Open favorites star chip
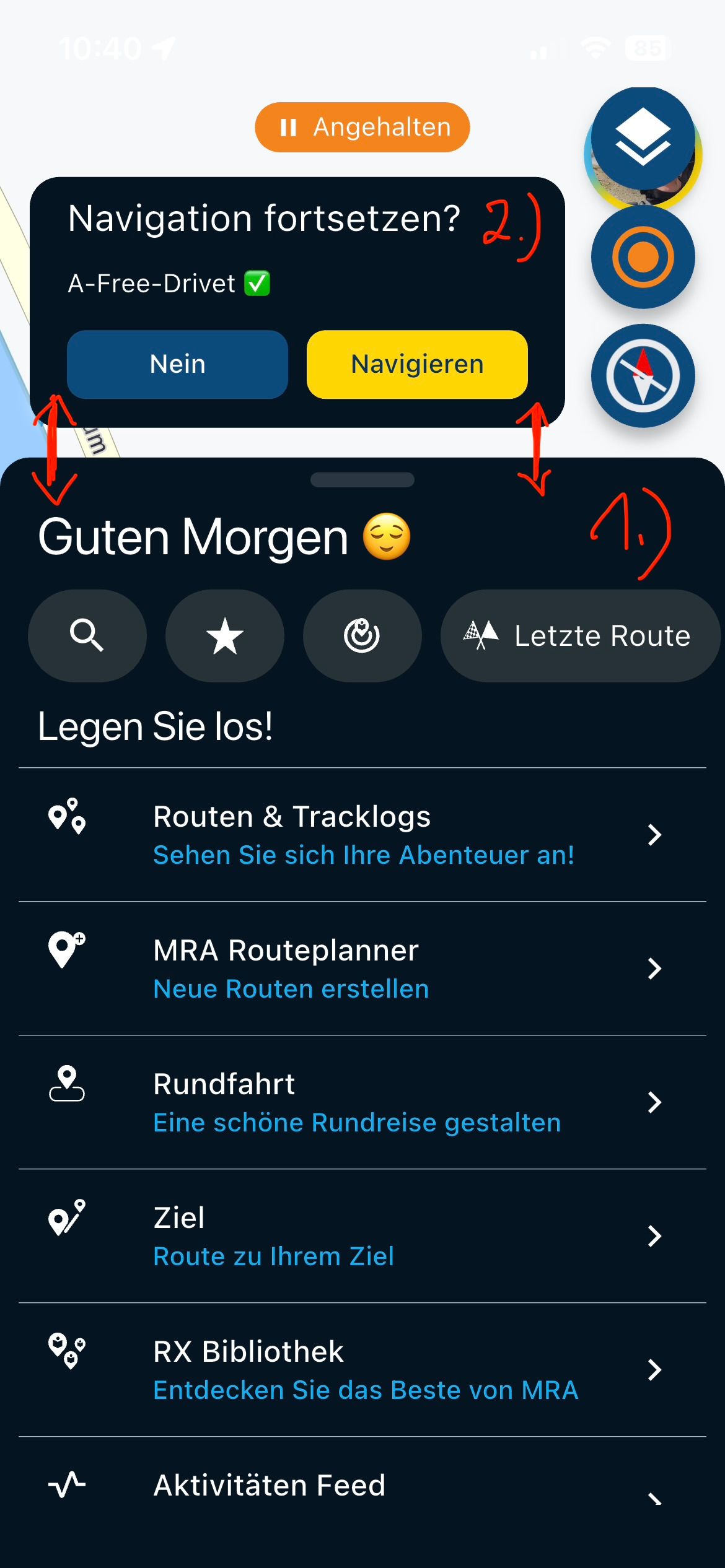Viewport: 725px width, 1568px height. 225,635
